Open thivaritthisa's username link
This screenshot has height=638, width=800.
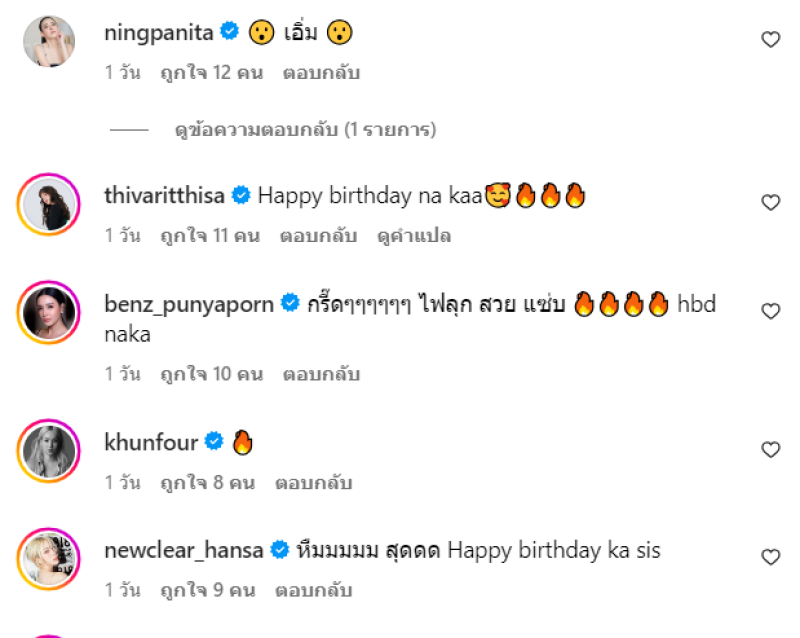[164, 196]
